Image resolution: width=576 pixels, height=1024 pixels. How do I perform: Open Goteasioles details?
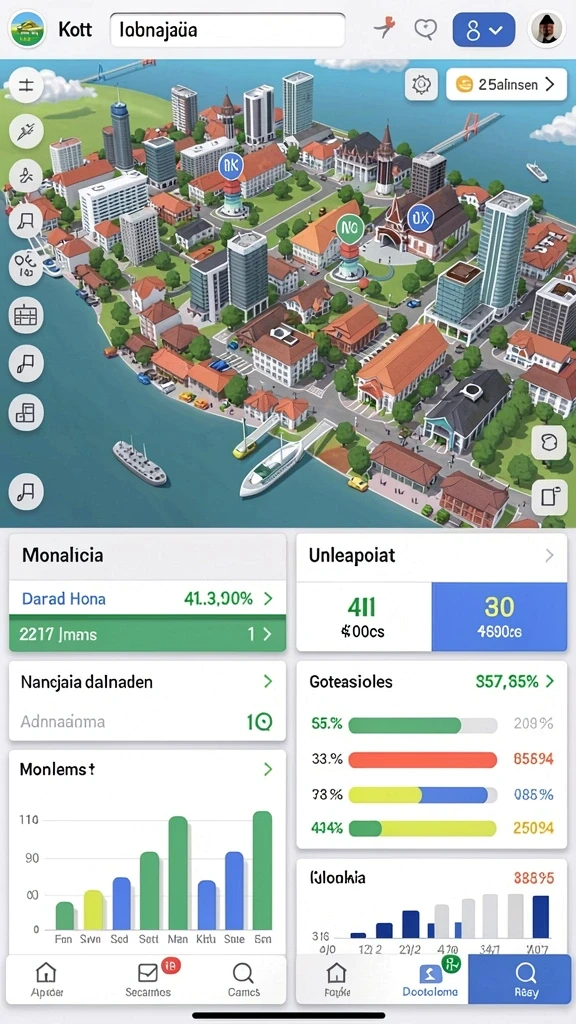(x=432, y=682)
